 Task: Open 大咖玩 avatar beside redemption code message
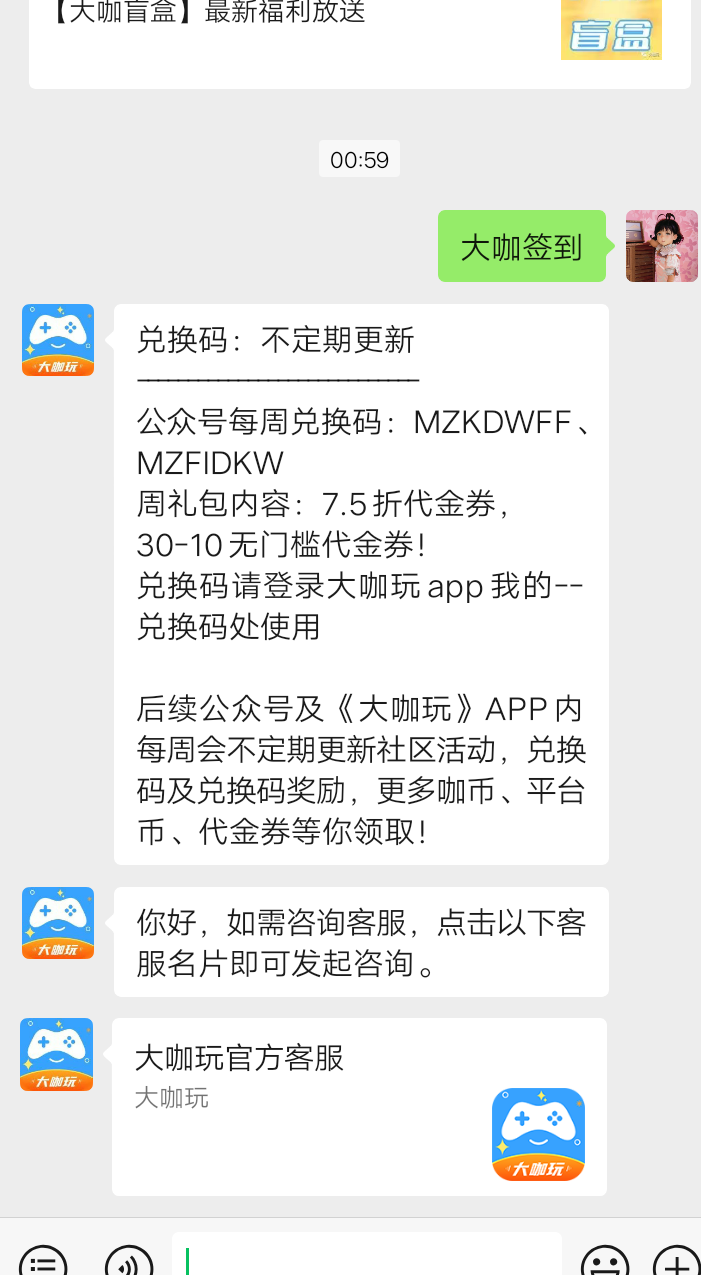pyautogui.click(x=58, y=340)
